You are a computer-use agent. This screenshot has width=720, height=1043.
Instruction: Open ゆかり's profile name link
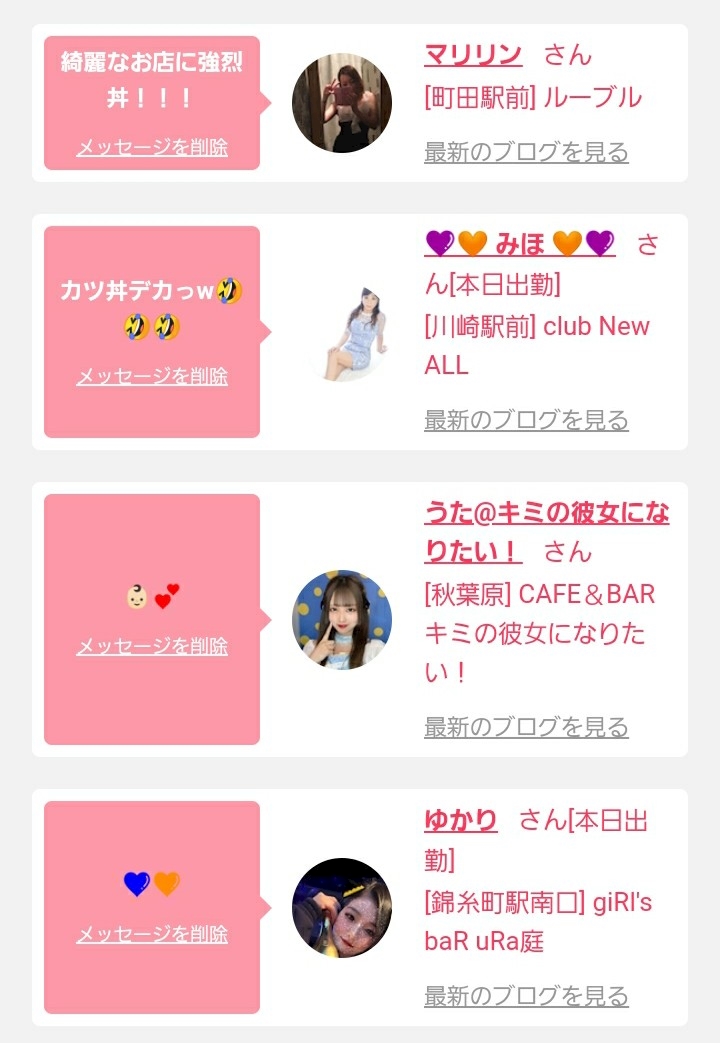(460, 820)
